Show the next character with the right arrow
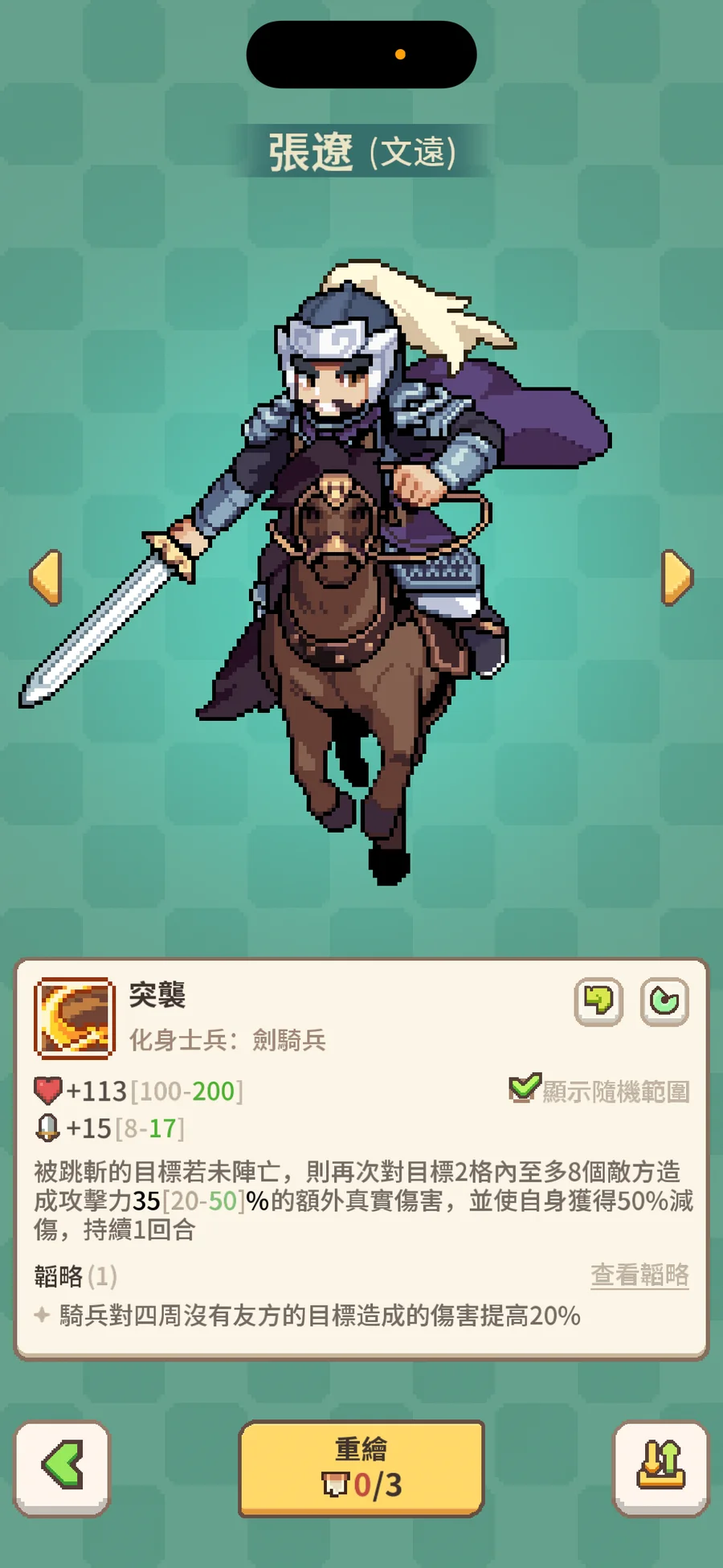 click(676, 577)
